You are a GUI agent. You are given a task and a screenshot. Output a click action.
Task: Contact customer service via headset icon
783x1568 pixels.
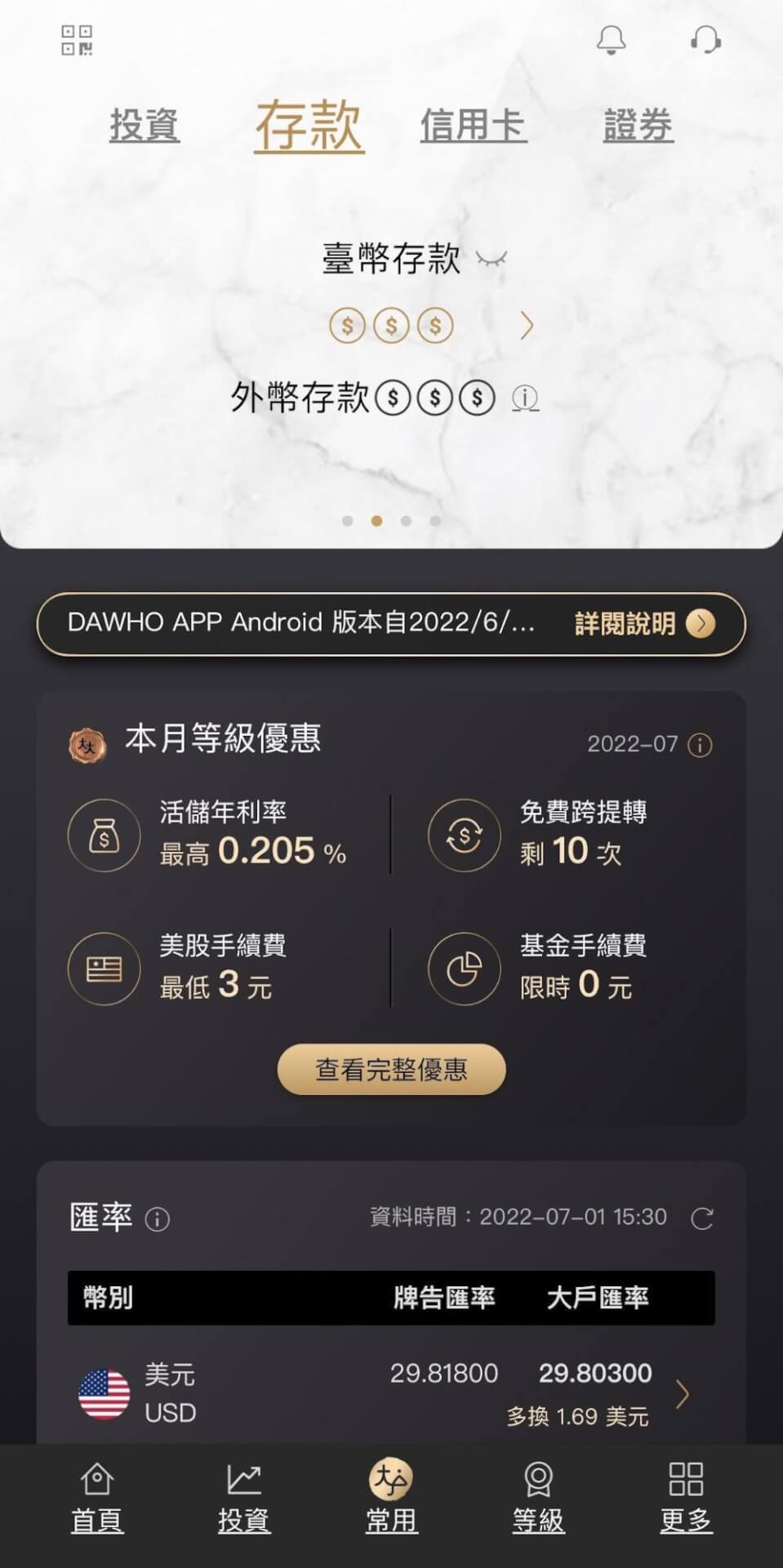click(x=705, y=40)
